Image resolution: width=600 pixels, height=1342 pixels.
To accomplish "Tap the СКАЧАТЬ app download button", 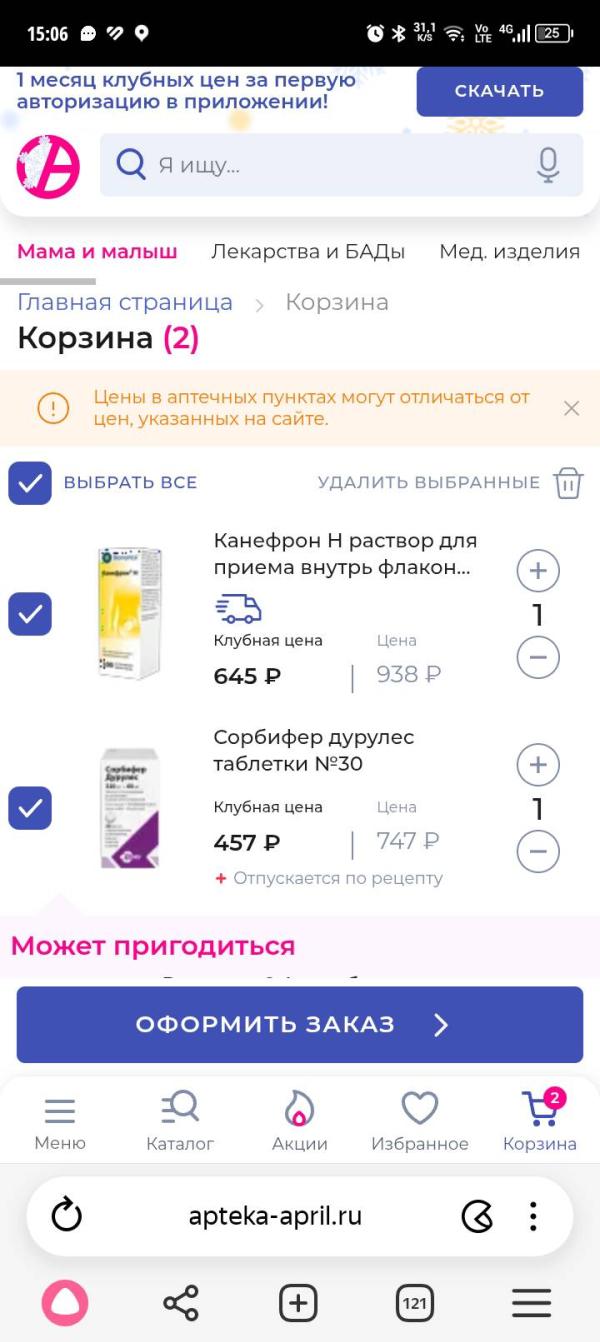I will pyautogui.click(x=499, y=92).
